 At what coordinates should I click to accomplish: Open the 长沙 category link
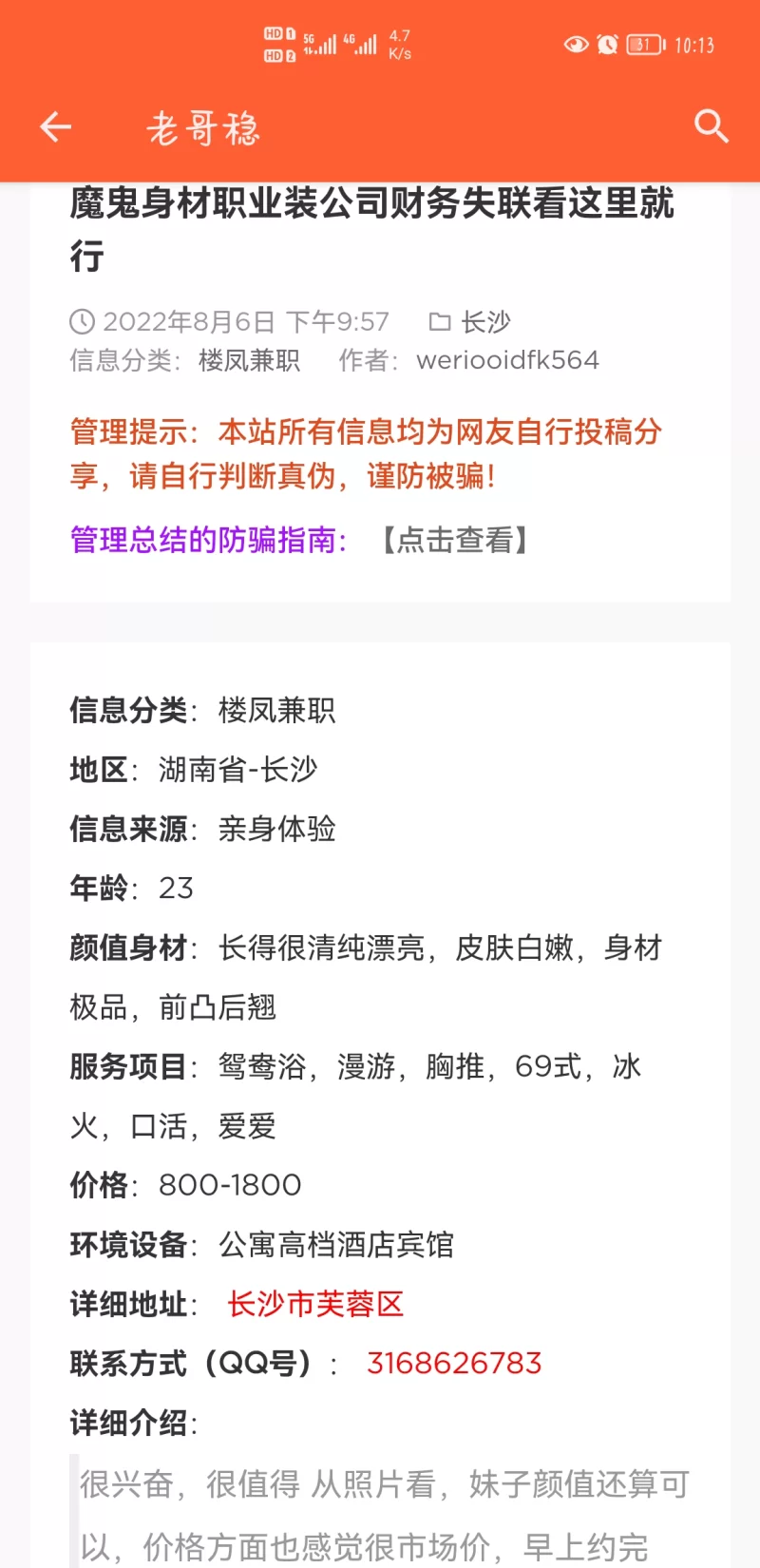[x=484, y=322]
